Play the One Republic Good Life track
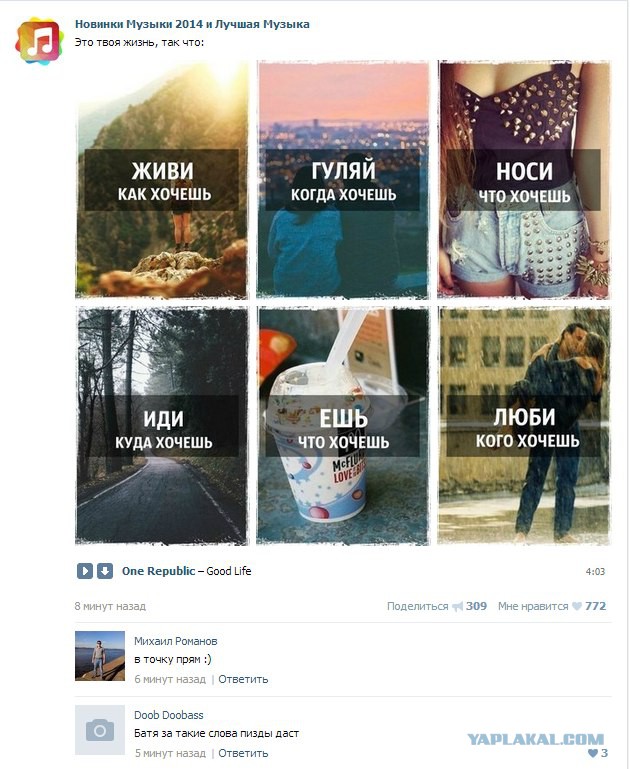 [x=85, y=571]
